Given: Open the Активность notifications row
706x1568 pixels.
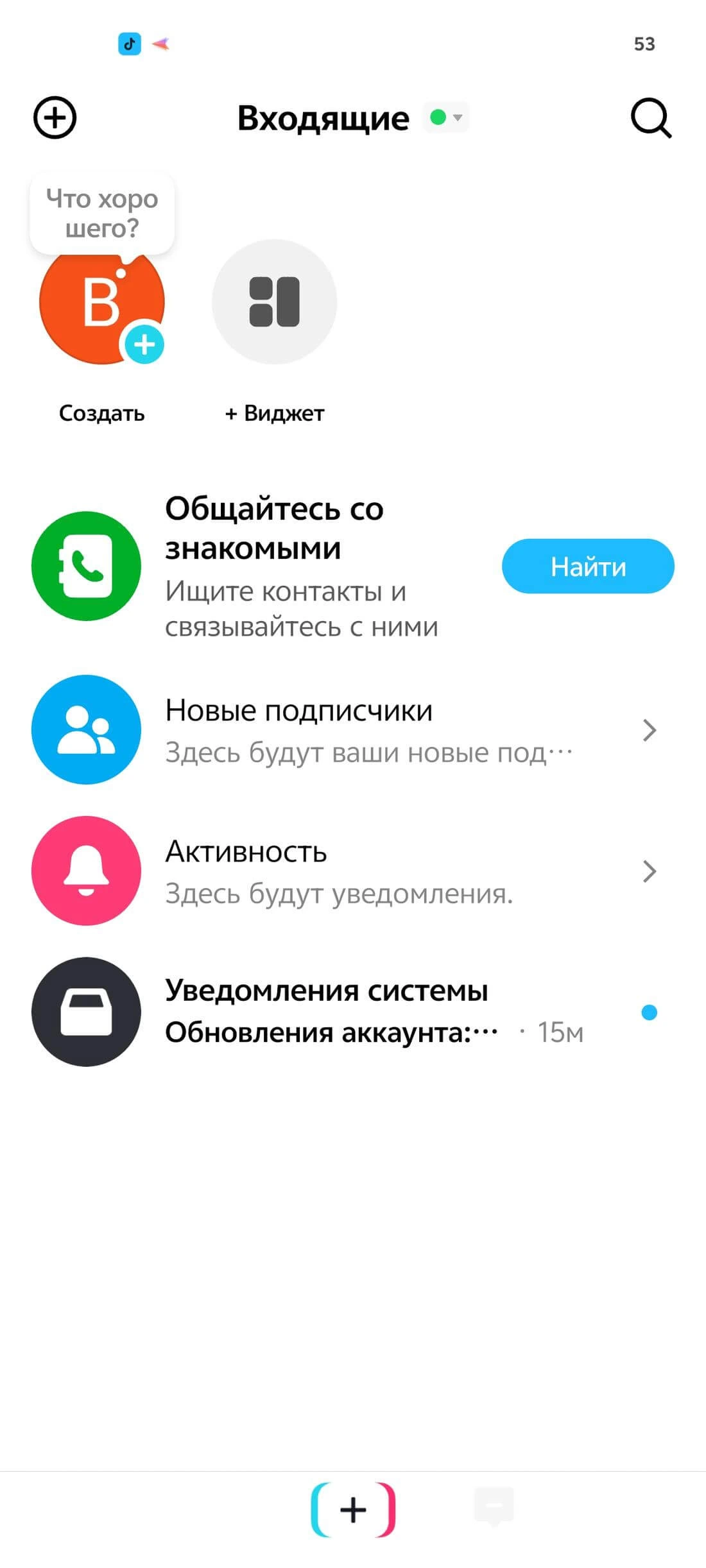Looking at the screenshot, I should [x=353, y=871].
